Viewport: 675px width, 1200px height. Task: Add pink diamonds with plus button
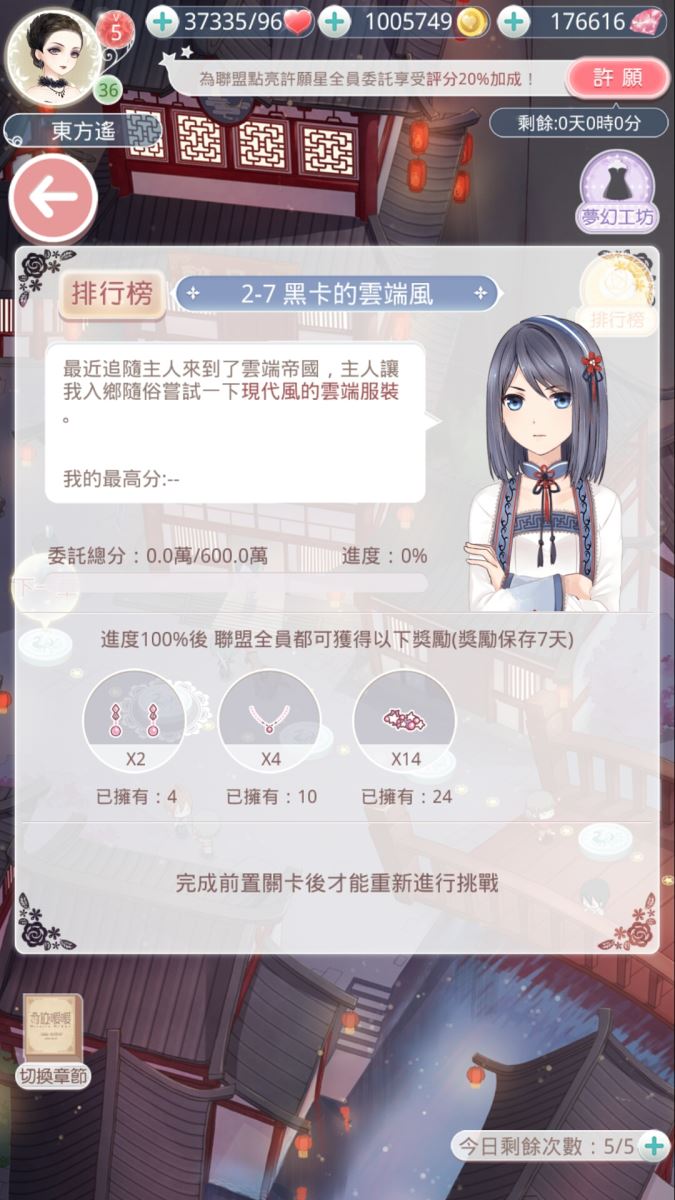pyautogui.click(x=514, y=21)
